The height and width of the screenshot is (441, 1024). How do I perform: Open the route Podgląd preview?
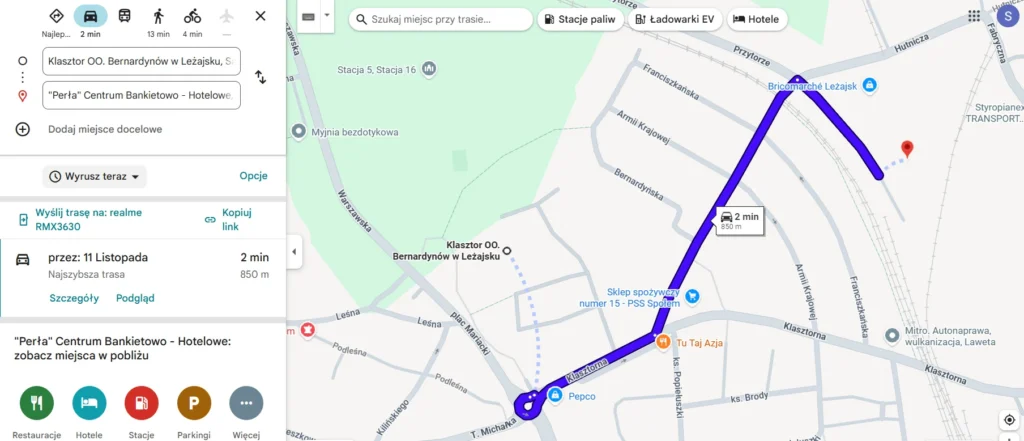tap(135, 298)
